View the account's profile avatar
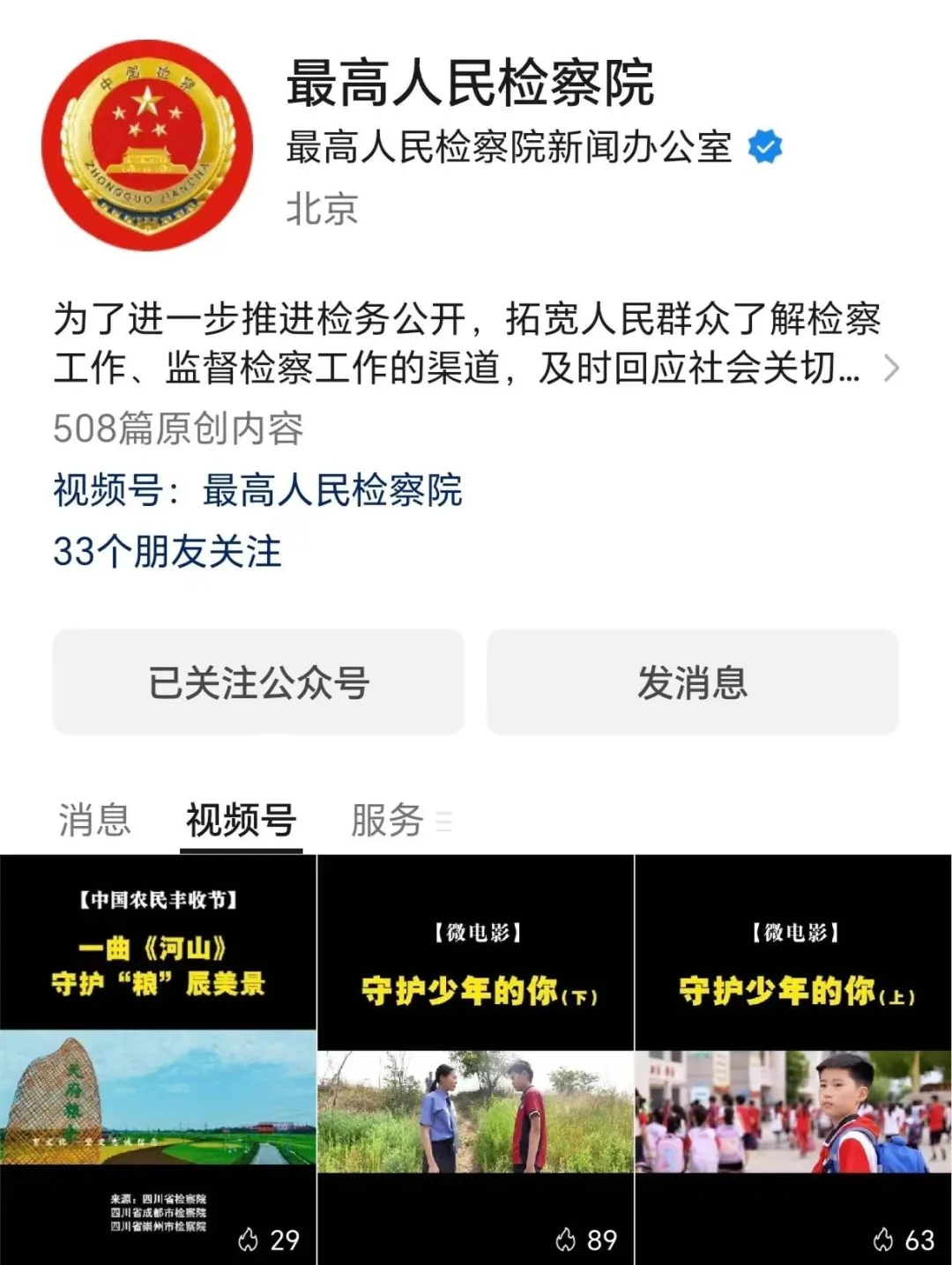This screenshot has height=1265, width=952. pos(147,145)
